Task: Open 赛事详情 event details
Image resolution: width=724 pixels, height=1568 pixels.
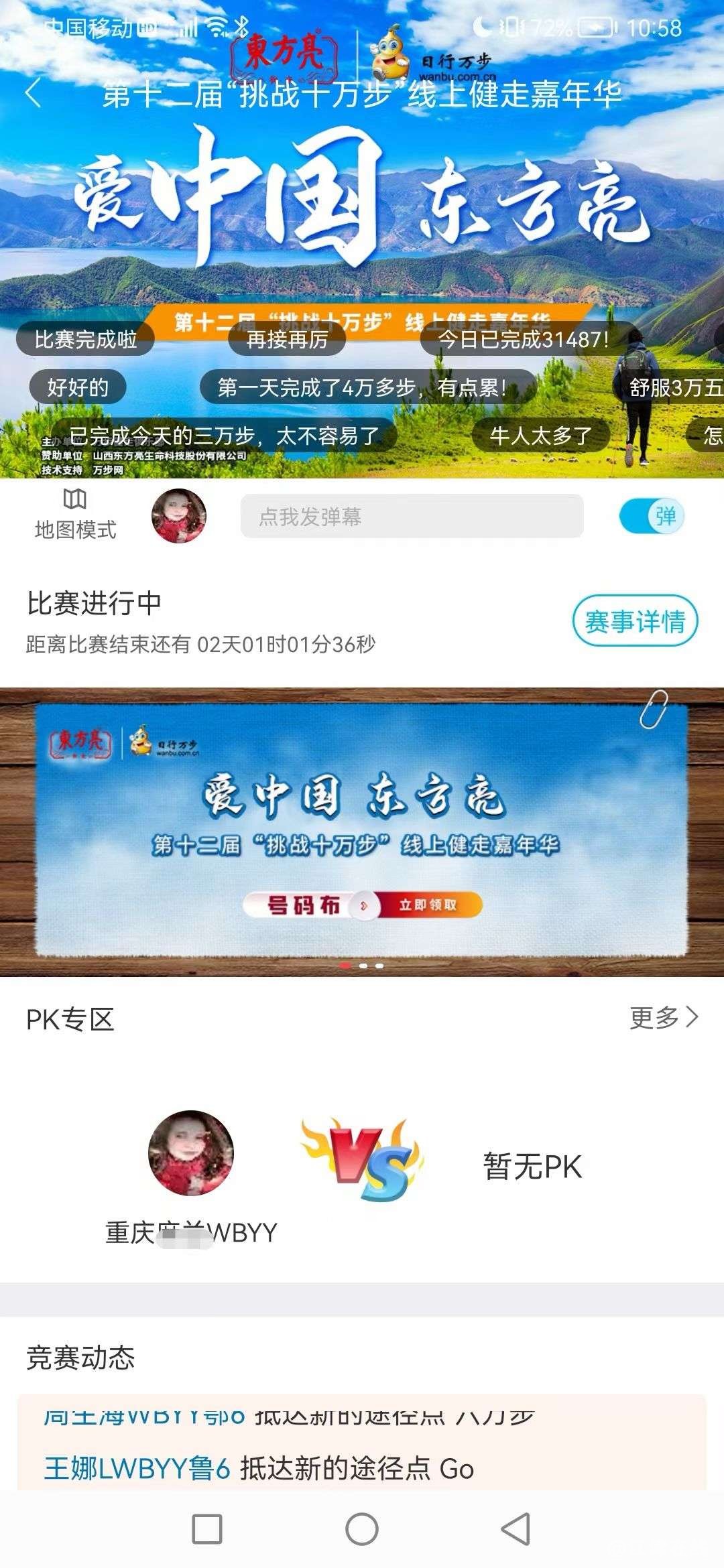Action: [634, 621]
